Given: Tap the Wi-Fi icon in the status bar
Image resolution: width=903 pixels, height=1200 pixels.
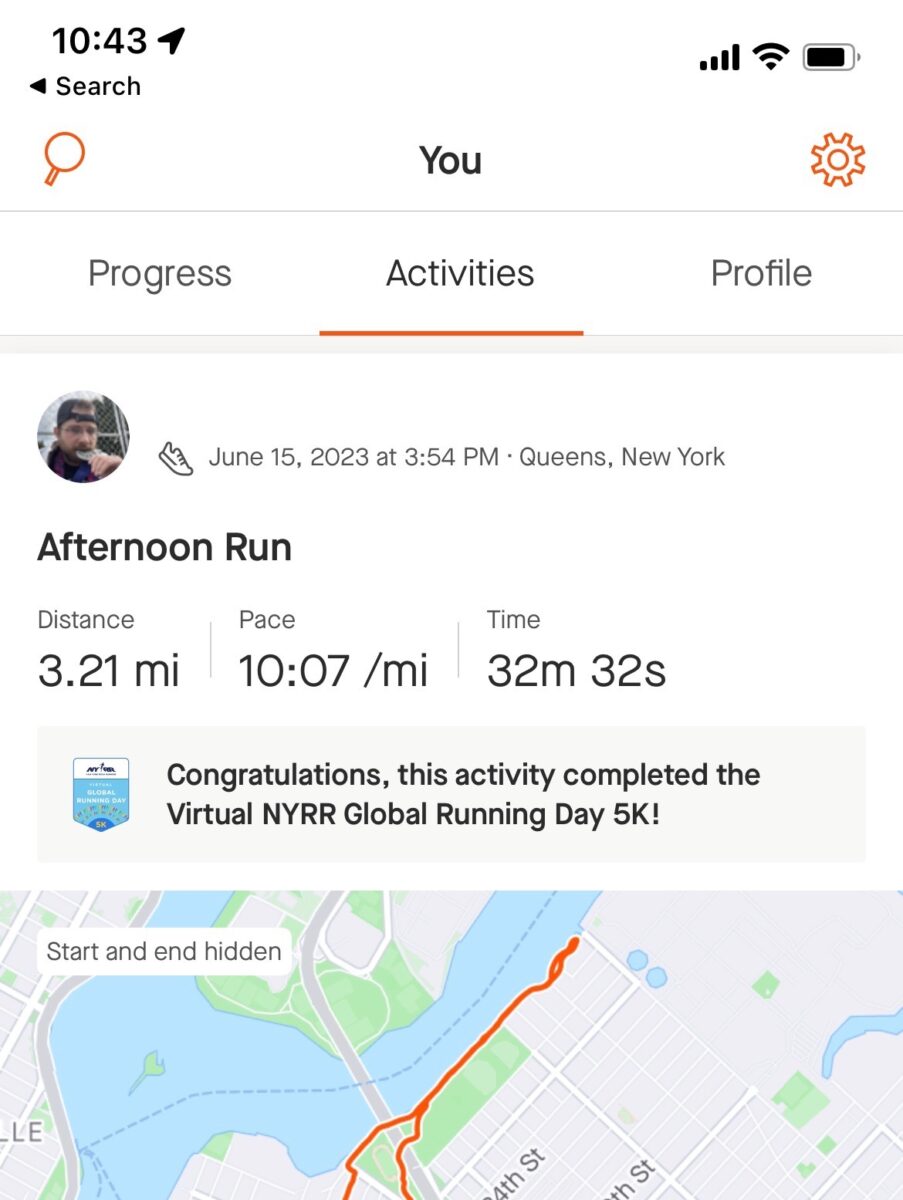Looking at the screenshot, I should point(769,57).
